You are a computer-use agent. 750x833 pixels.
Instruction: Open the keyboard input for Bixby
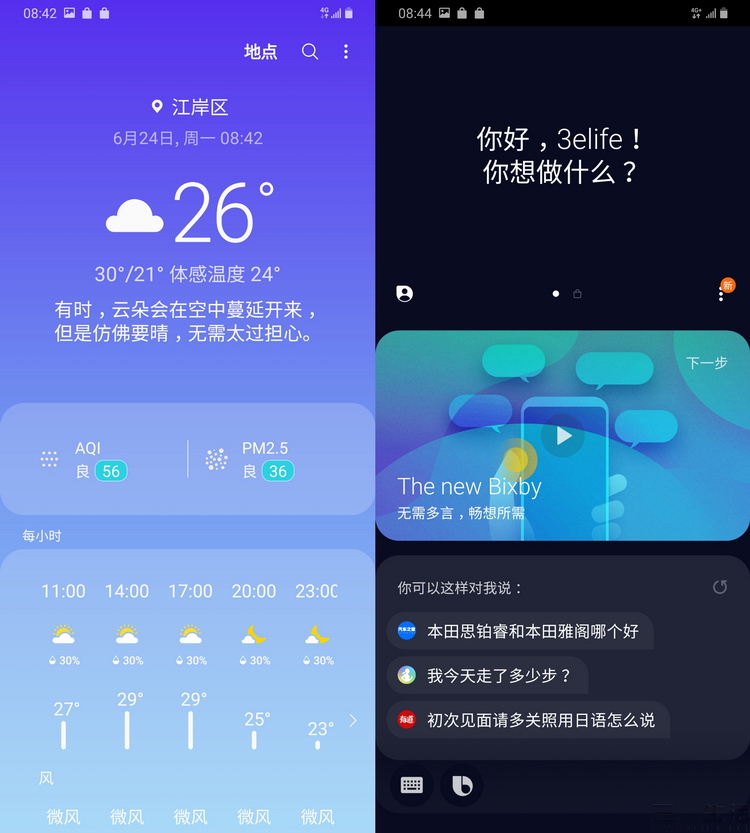click(x=411, y=786)
